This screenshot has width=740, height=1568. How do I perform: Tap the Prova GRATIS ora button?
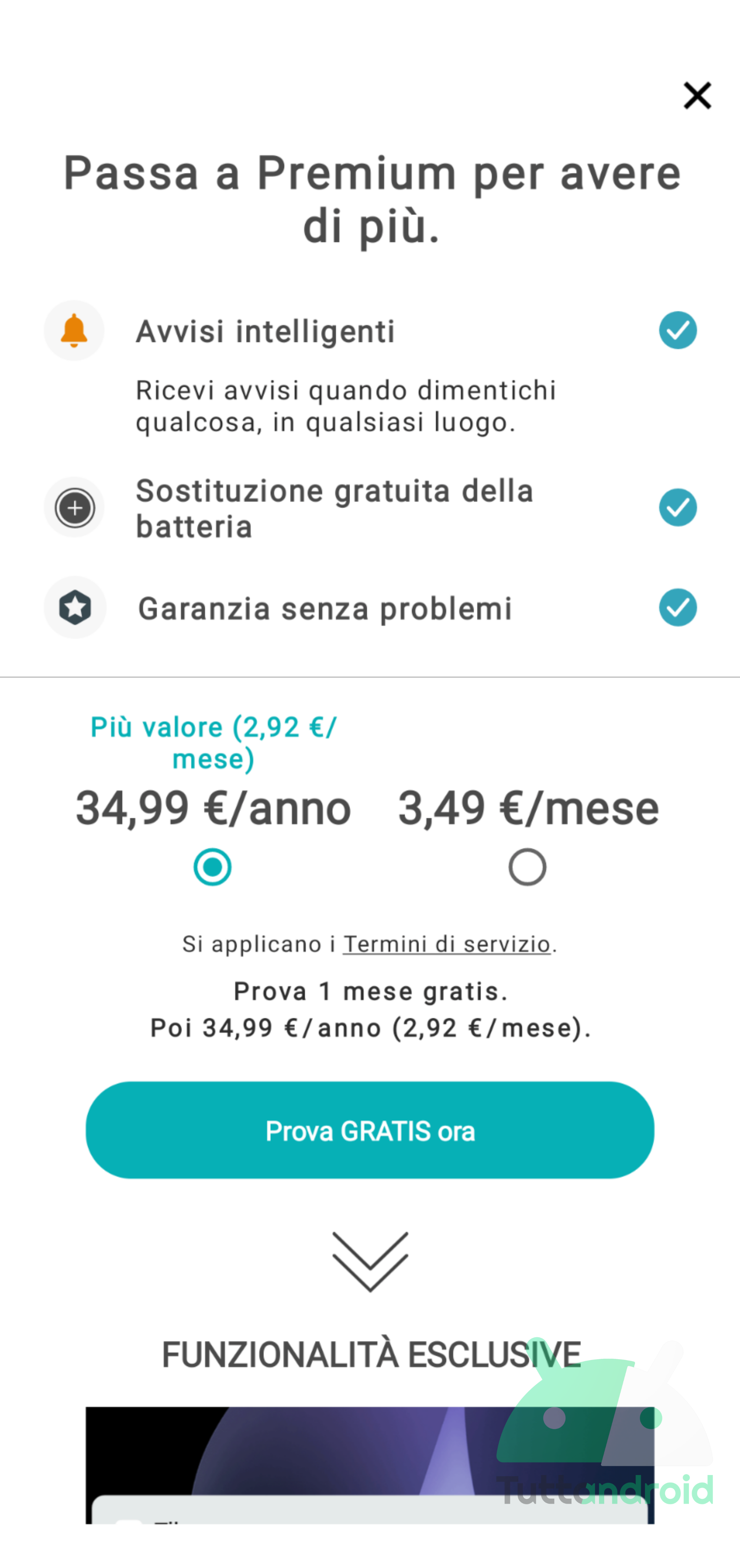coord(370,1130)
